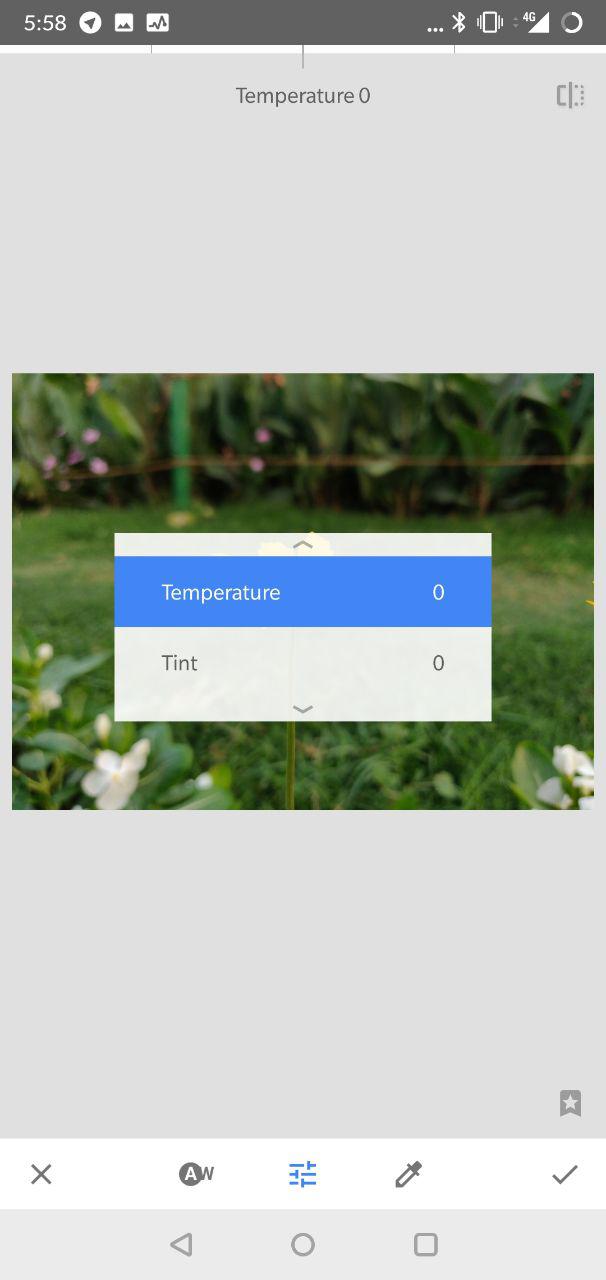606x1280 pixels.
Task: Go back using the system back button
Action: (x=181, y=1244)
